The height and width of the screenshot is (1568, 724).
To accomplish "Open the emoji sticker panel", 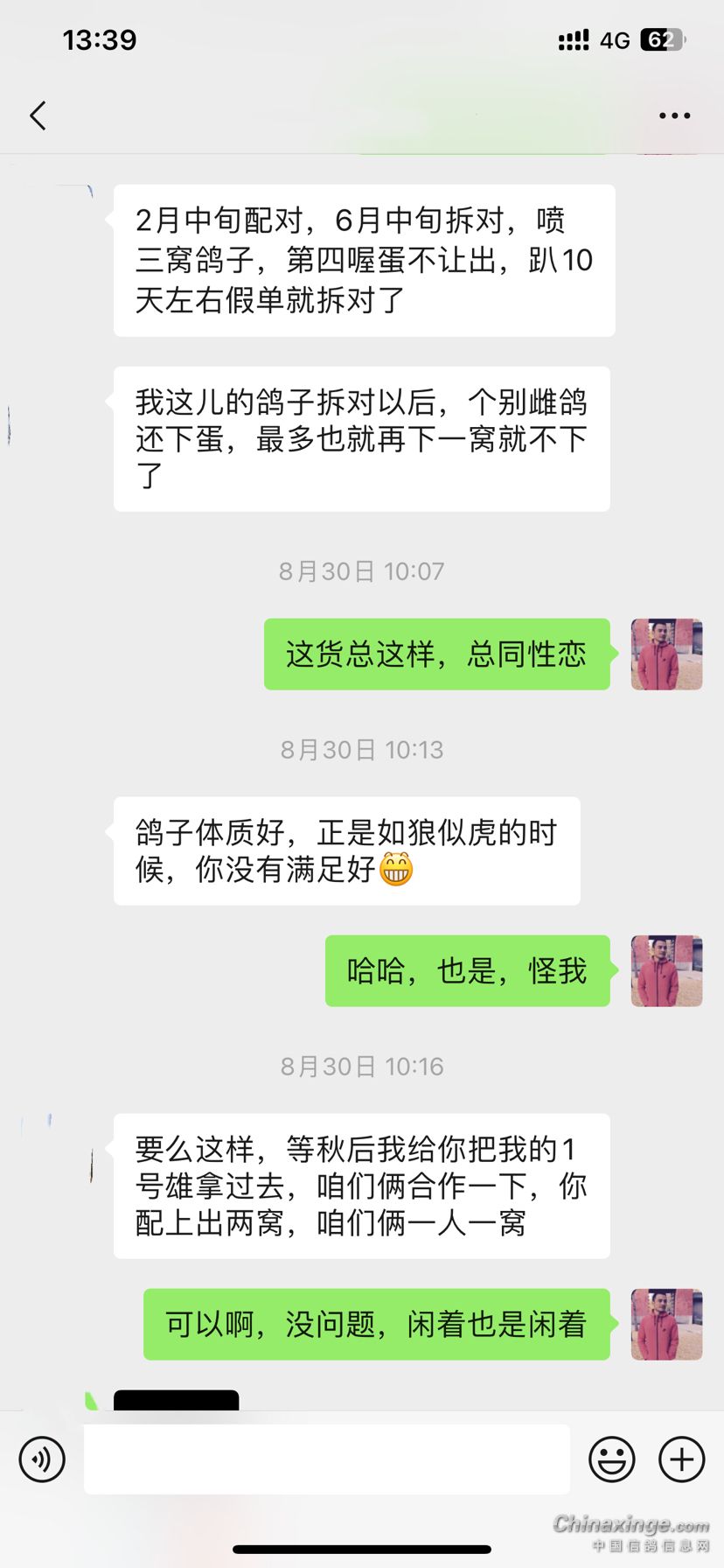I will (611, 1459).
